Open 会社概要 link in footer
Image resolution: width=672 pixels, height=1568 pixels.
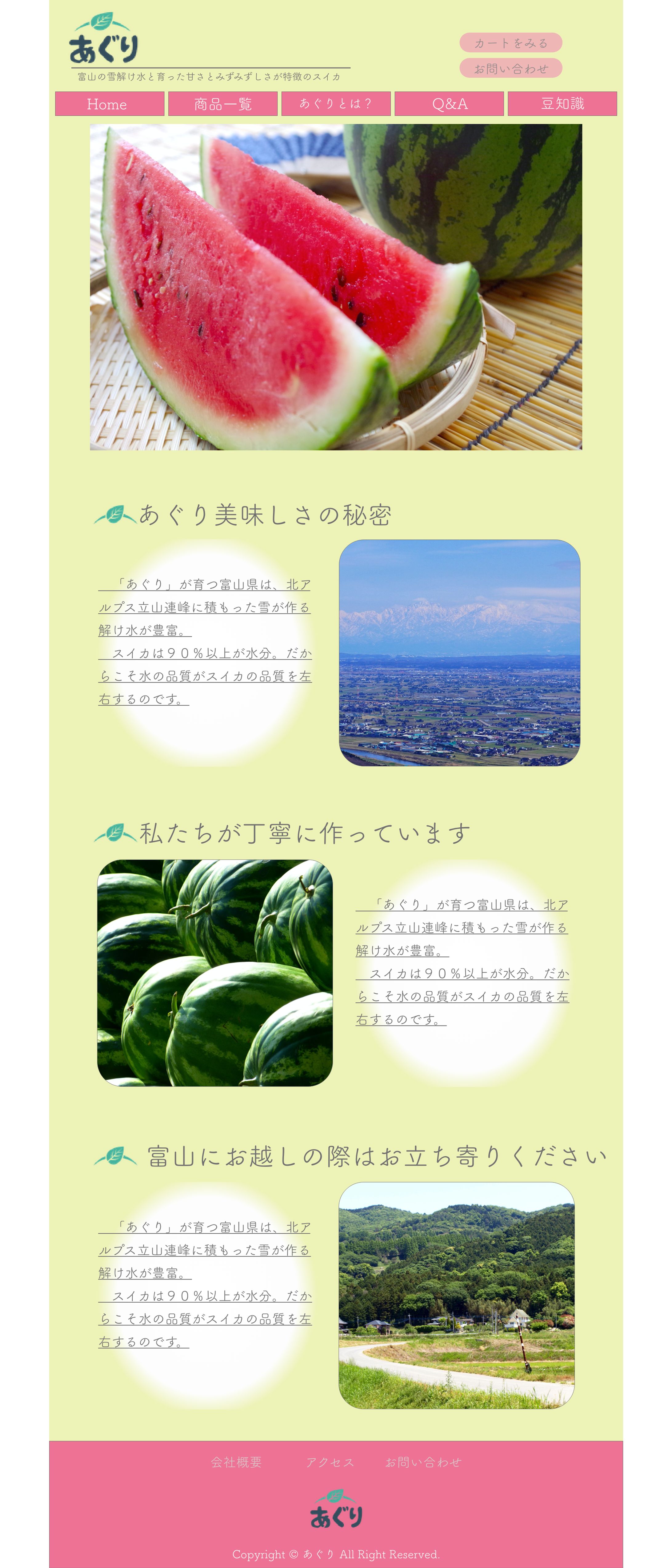click(x=236, y=1462)
